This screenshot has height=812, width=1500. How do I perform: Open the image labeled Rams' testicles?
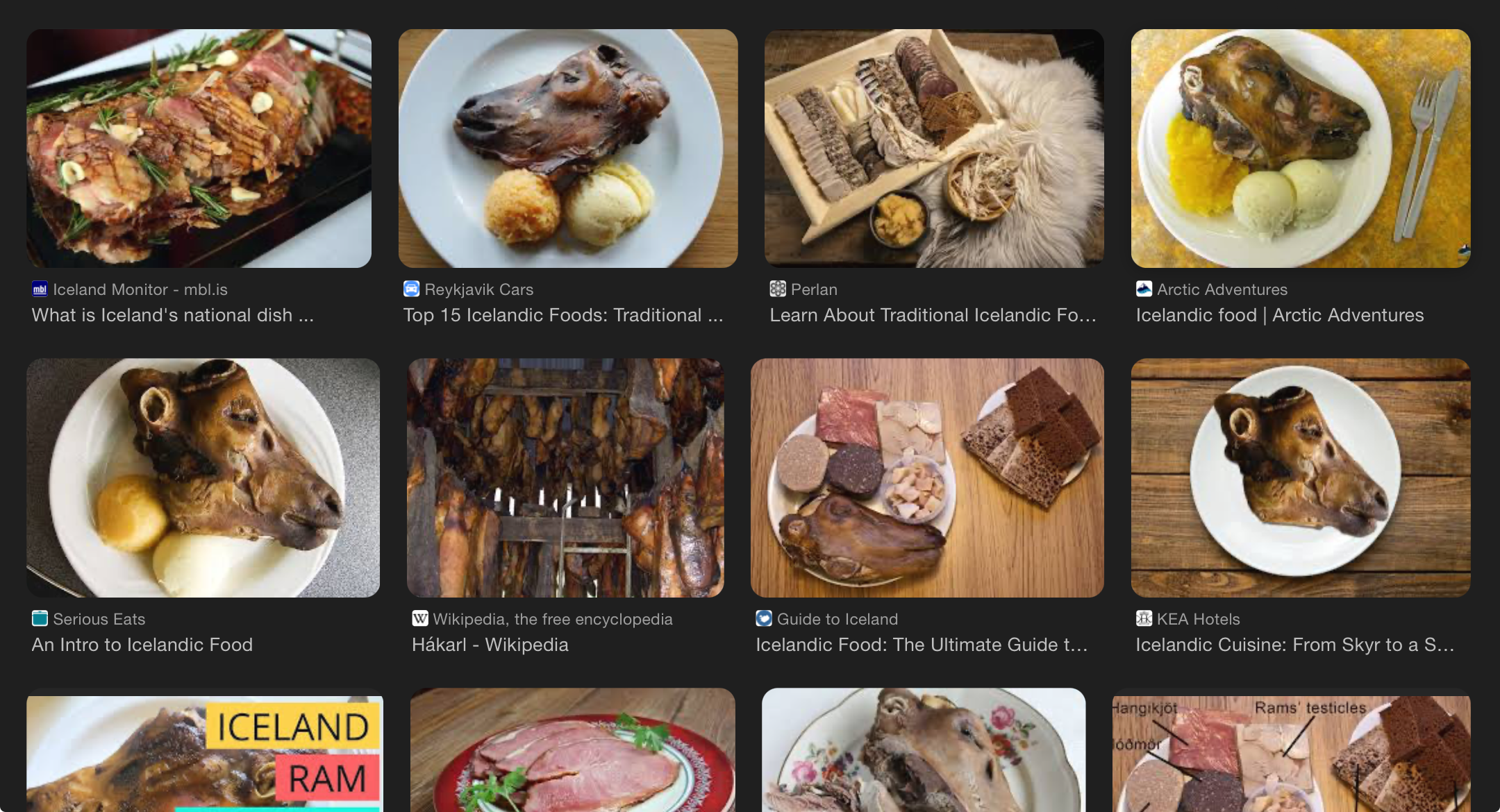[x=1290, y=753]
